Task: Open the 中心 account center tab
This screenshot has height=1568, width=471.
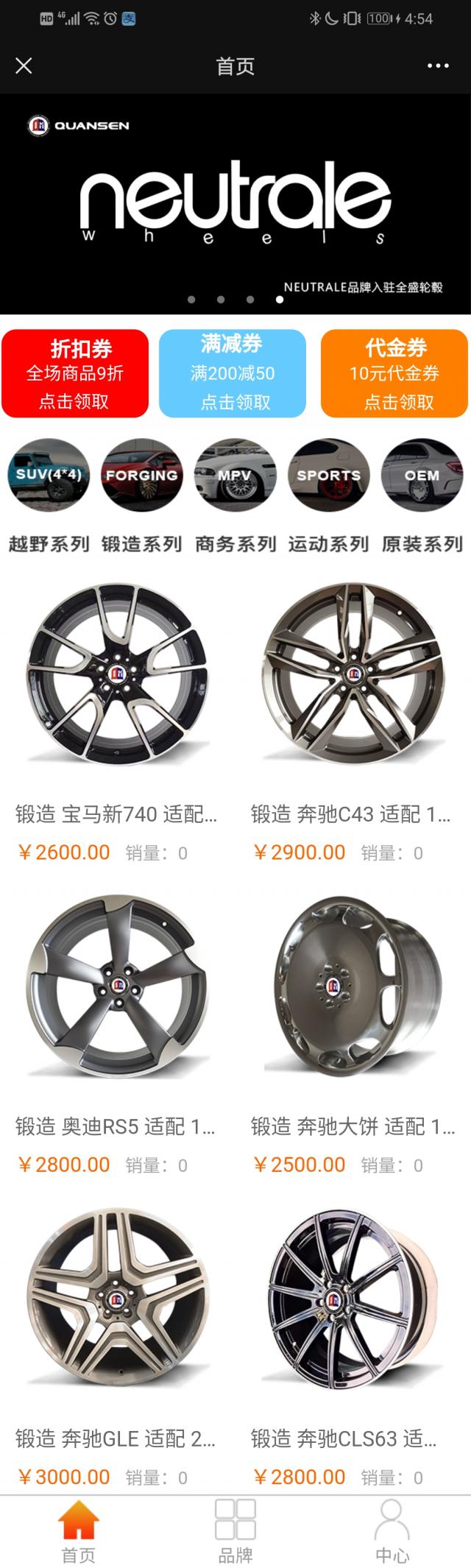Action: coord(392,1531)
